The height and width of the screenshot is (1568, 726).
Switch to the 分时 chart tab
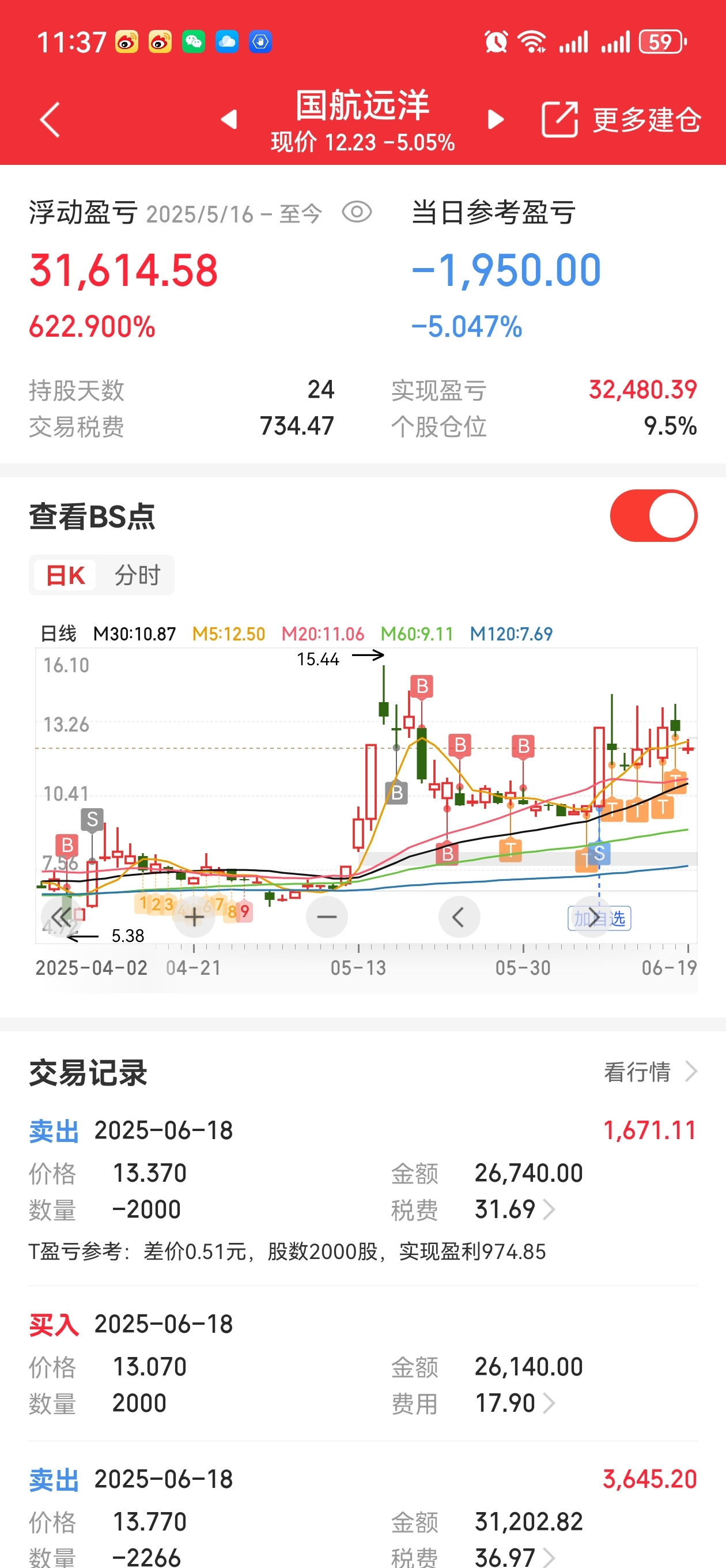coord(138,575)
